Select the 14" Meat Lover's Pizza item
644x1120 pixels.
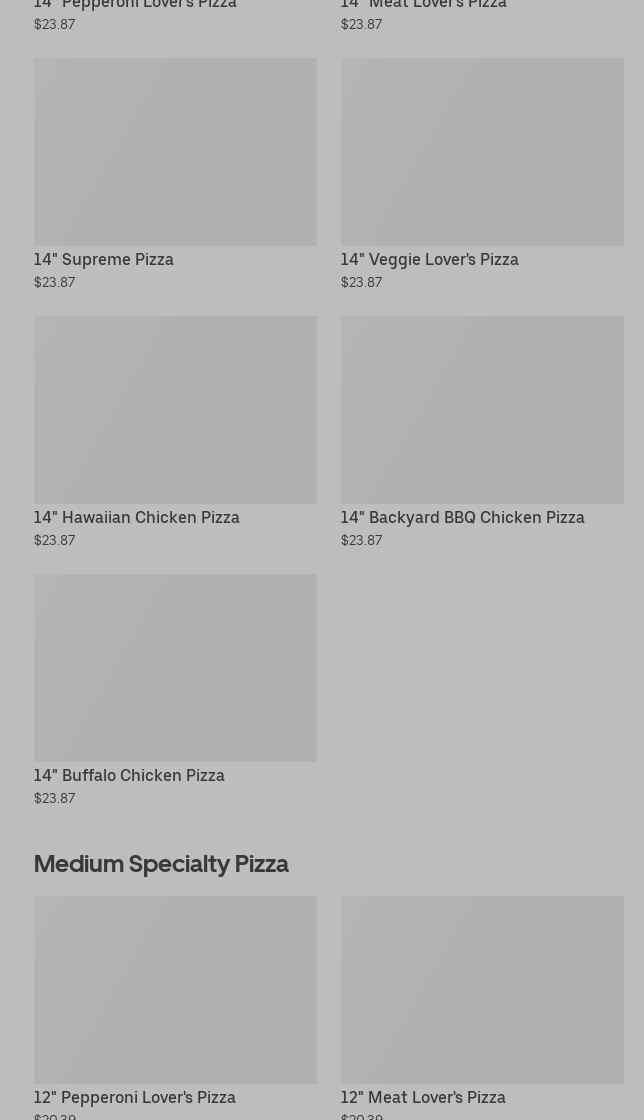tap(423, 6)
